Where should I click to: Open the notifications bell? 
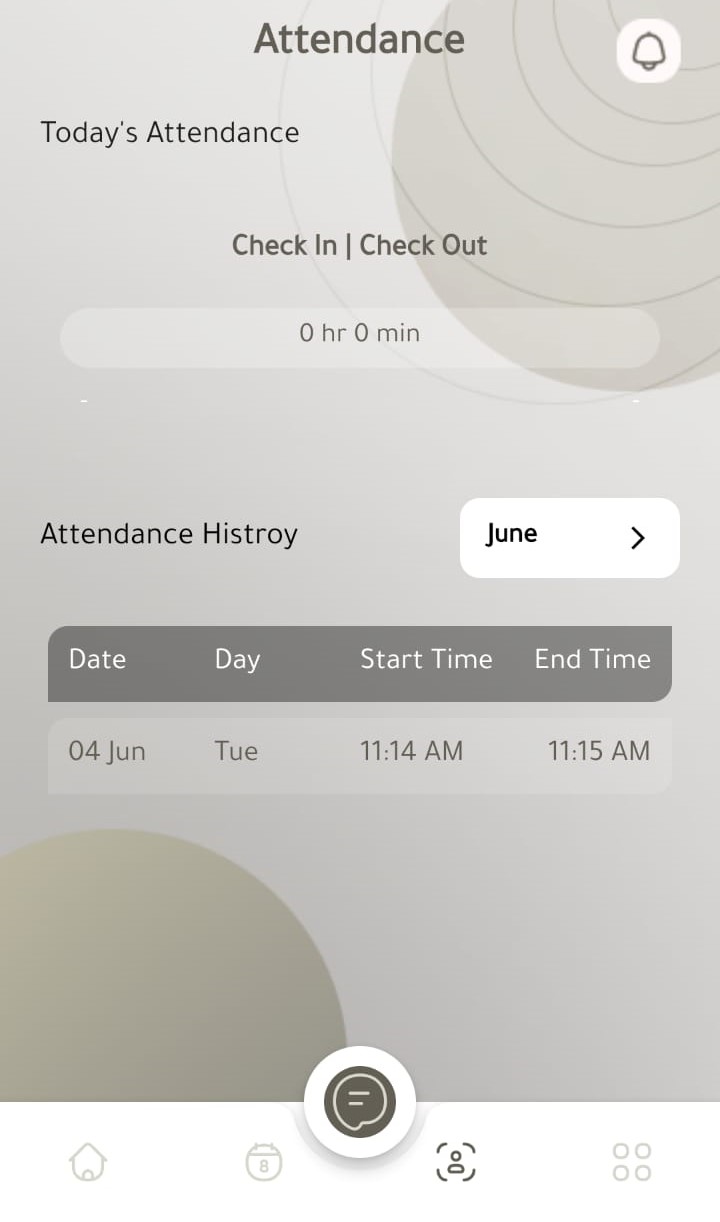click(x=649, y=50)
